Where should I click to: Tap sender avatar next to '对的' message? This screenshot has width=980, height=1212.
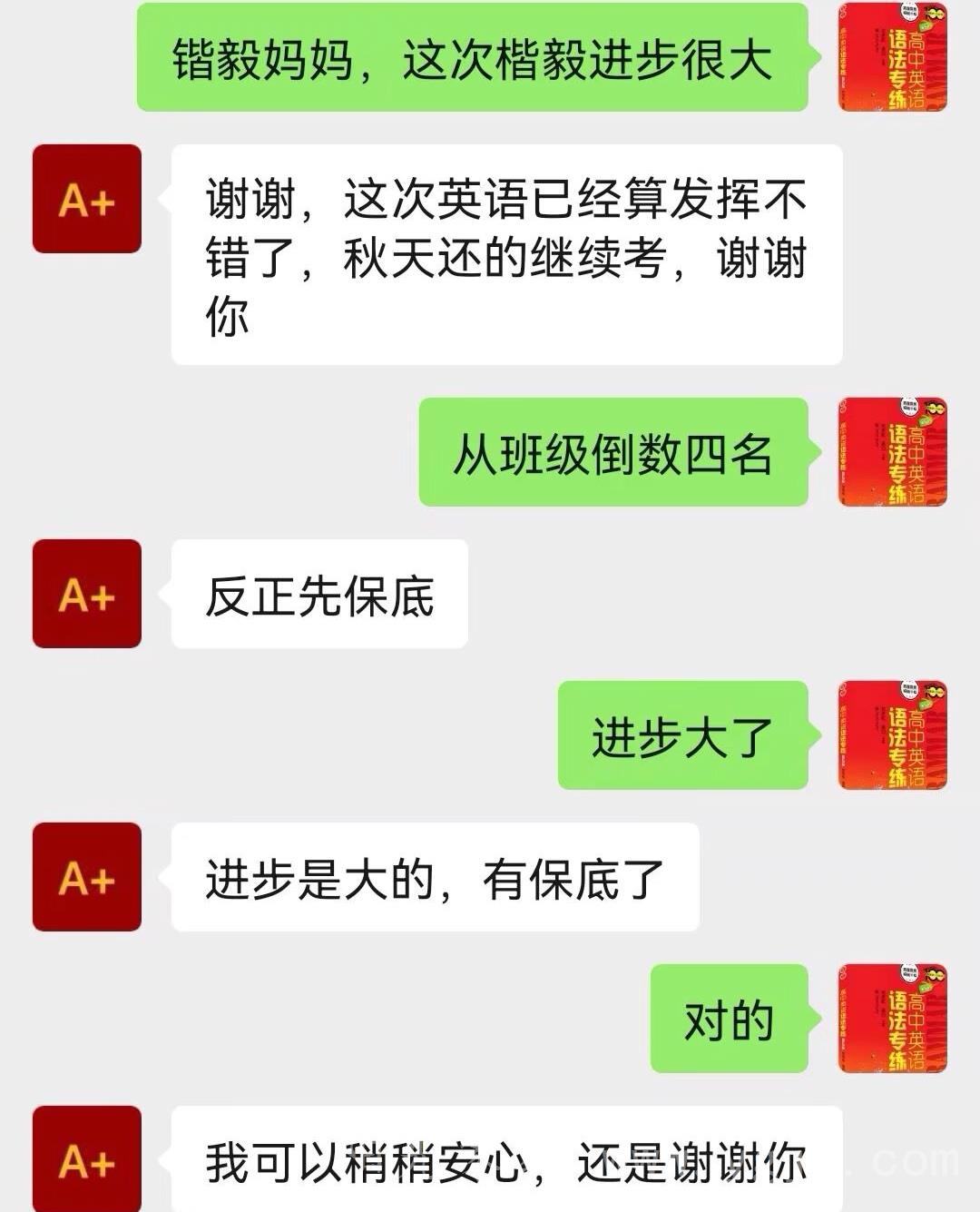[x=892, y=1019]
